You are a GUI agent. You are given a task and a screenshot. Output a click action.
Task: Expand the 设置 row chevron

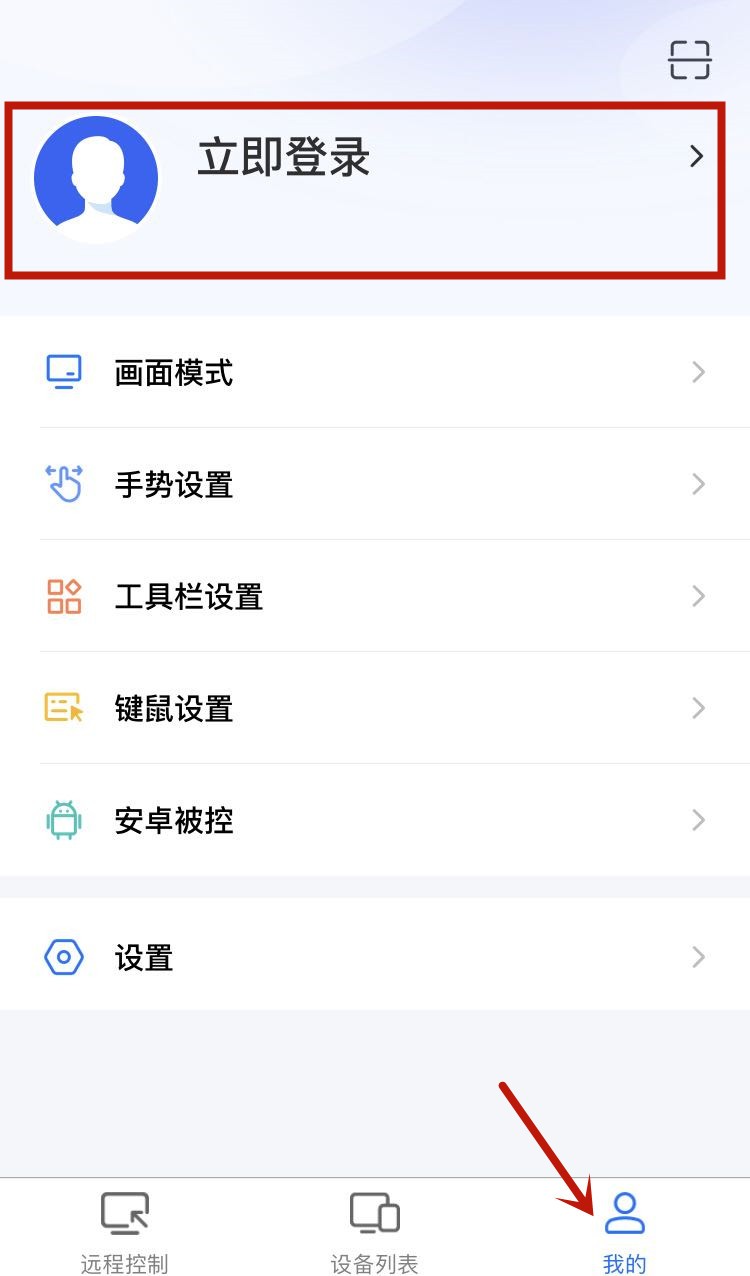[x=698, y=956]
